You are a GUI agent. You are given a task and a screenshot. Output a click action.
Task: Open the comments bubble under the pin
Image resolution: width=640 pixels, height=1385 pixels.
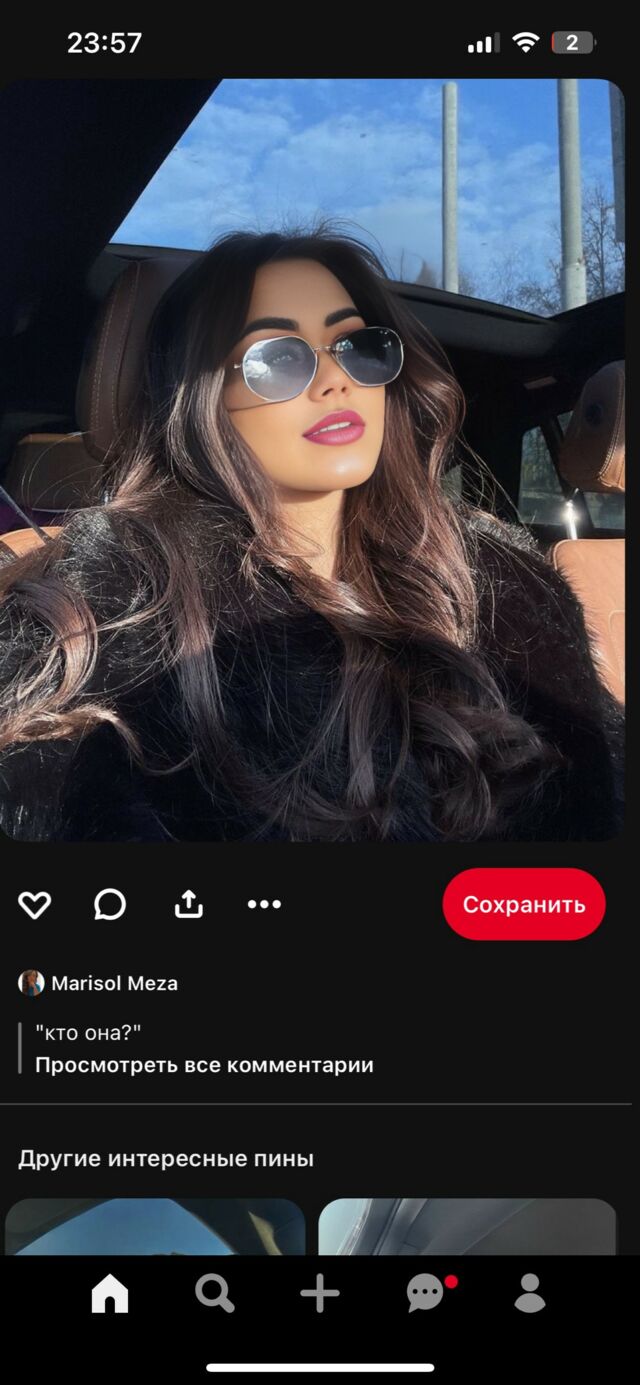pyautogui.click(x=110, y=905)
